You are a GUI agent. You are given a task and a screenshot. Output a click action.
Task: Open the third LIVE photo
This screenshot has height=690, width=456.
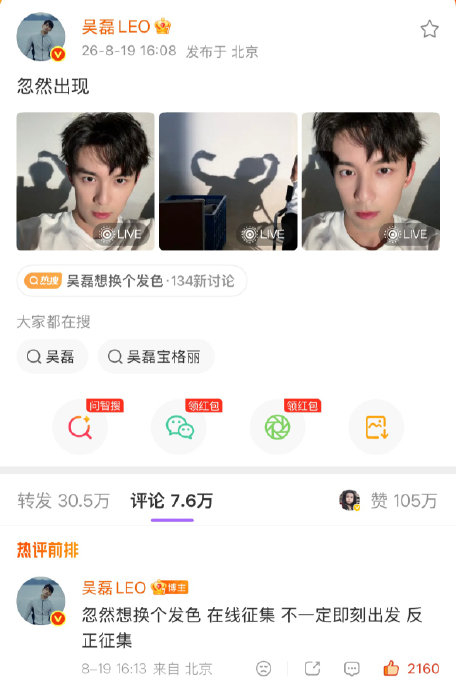coord(371,181)
